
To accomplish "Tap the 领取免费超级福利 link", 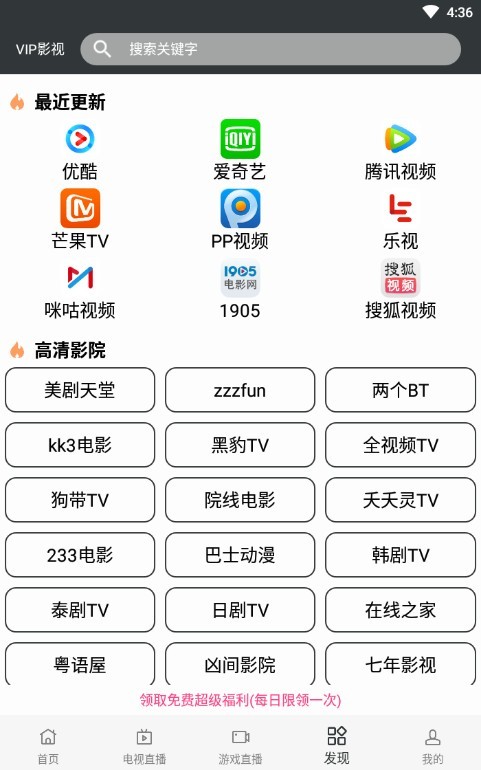I will point(240,700).
